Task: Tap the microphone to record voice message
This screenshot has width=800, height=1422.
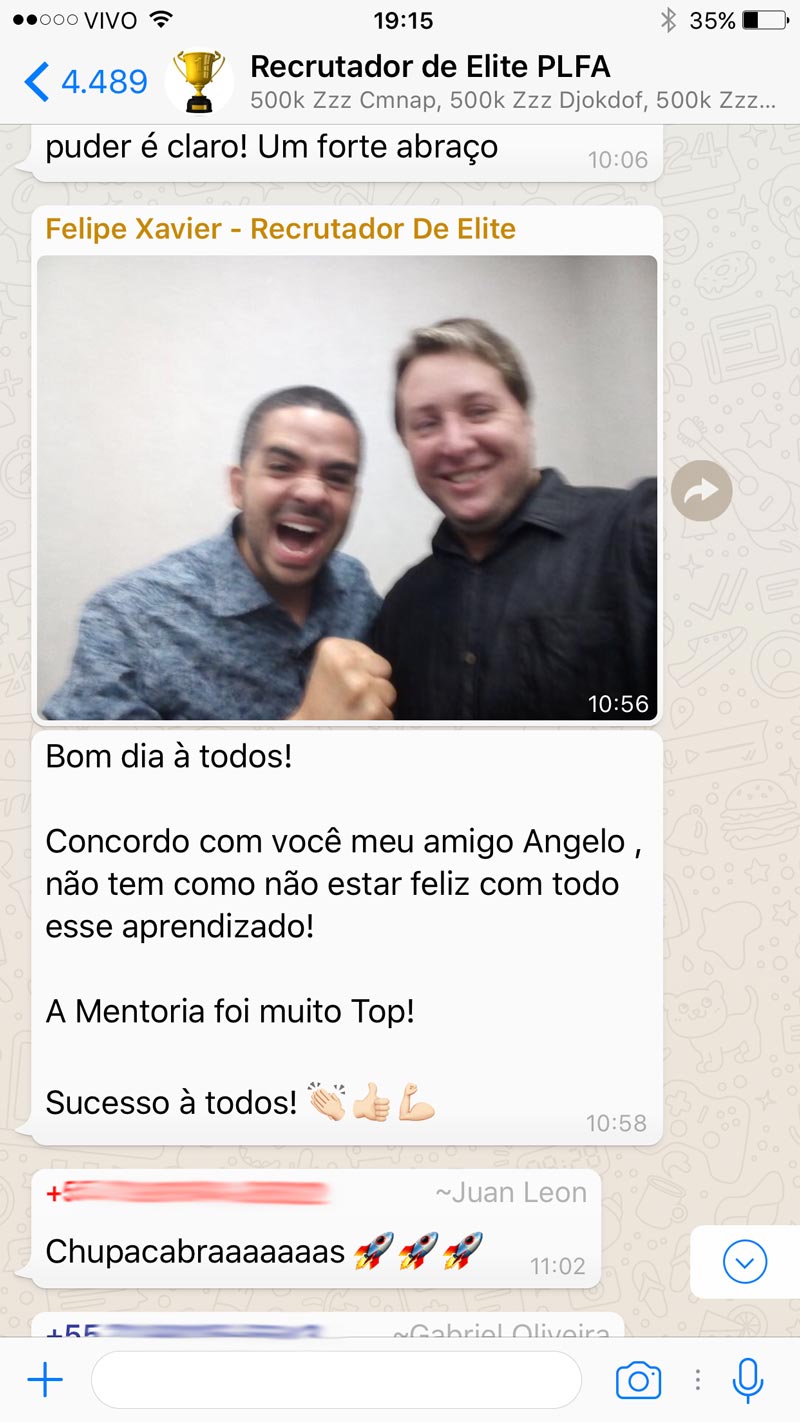Action: coord(747,1381)
